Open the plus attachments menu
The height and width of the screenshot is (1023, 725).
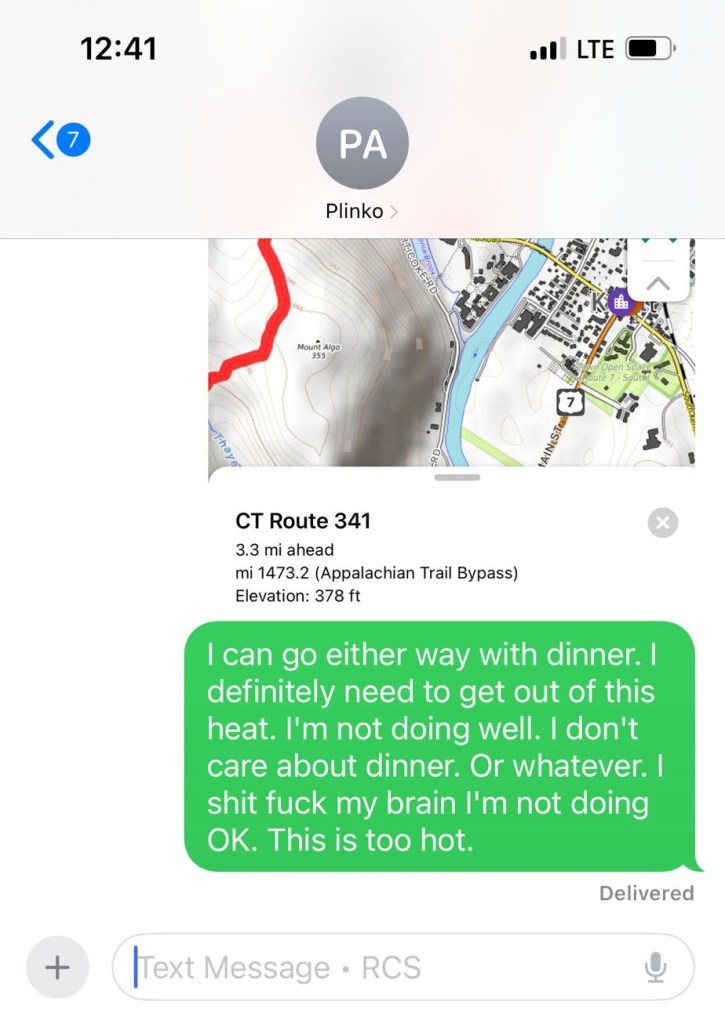point(58,967)
